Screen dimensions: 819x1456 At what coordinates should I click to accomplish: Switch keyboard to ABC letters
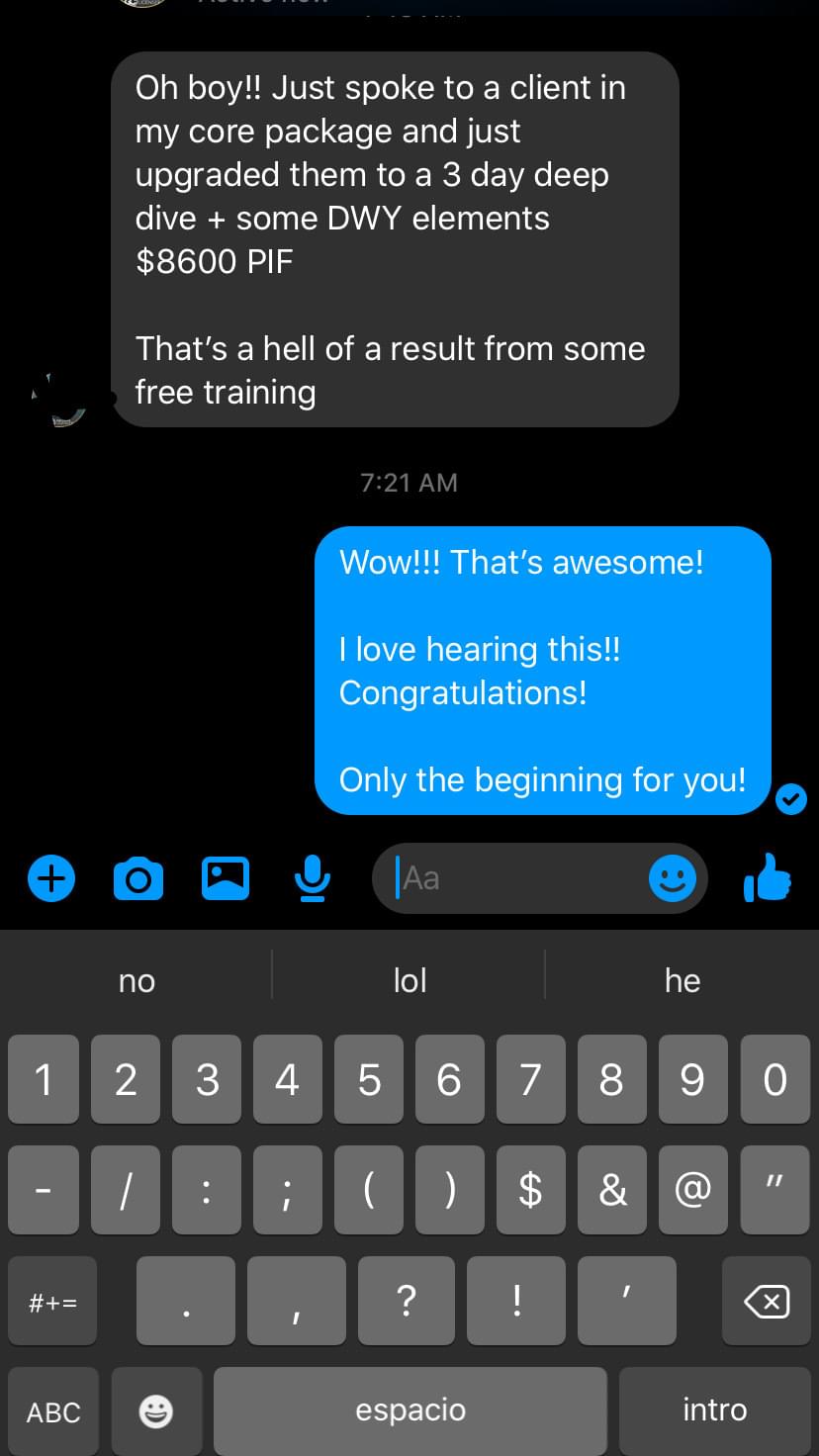(x=53, y=1411)
